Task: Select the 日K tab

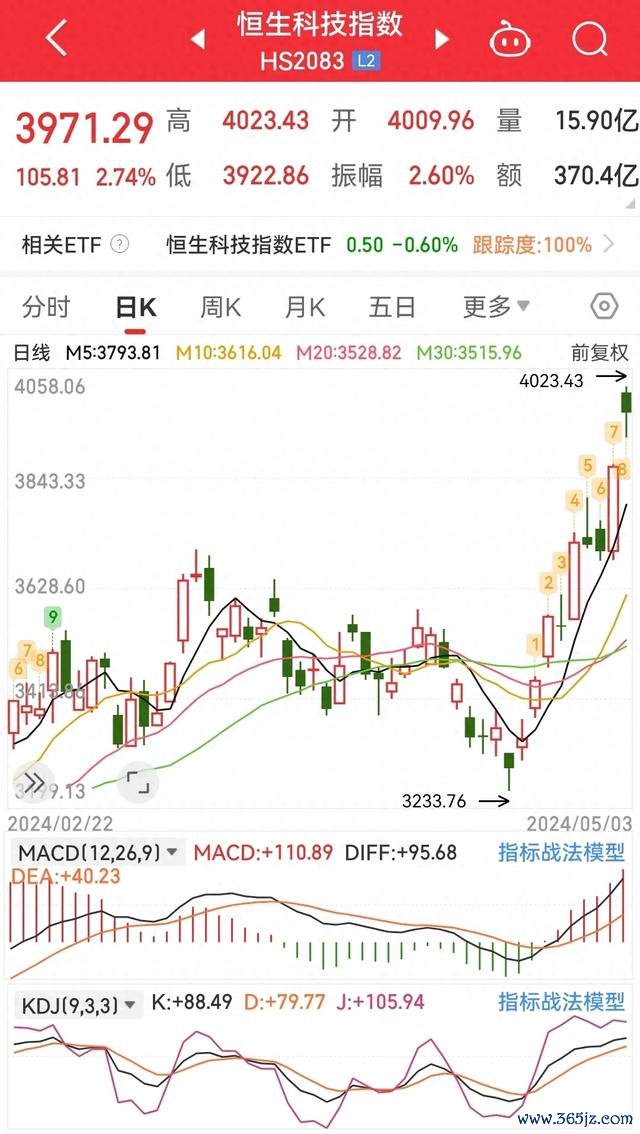Action: click(x=135, y=309)
